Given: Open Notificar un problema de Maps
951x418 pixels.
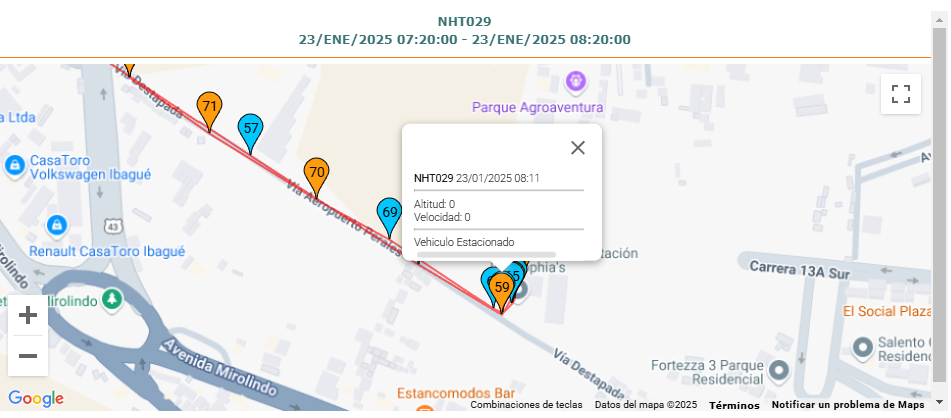Looking at the screenshot, I should click(x=848, y=405).
